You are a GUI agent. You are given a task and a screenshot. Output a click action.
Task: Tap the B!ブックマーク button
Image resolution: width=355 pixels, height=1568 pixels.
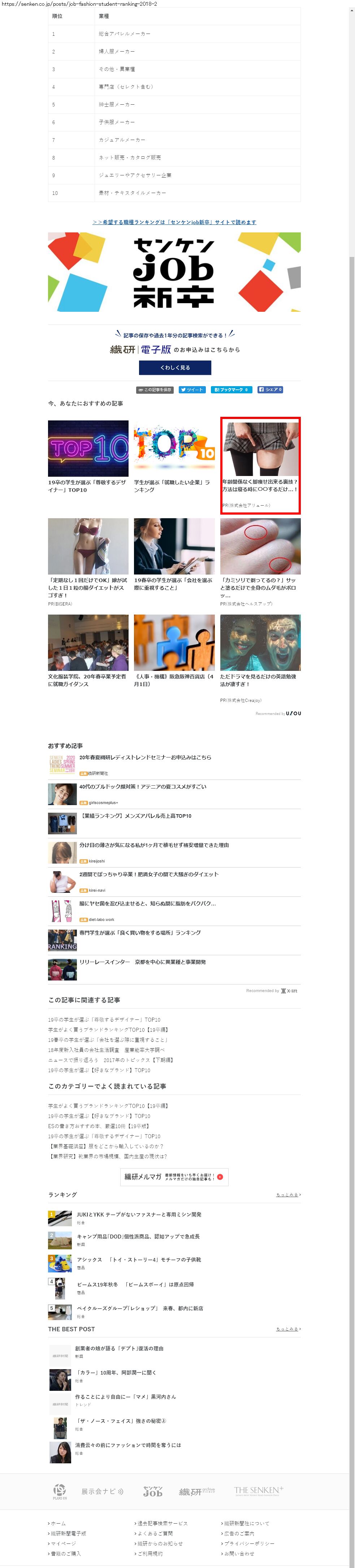click(x=231, y=390)
